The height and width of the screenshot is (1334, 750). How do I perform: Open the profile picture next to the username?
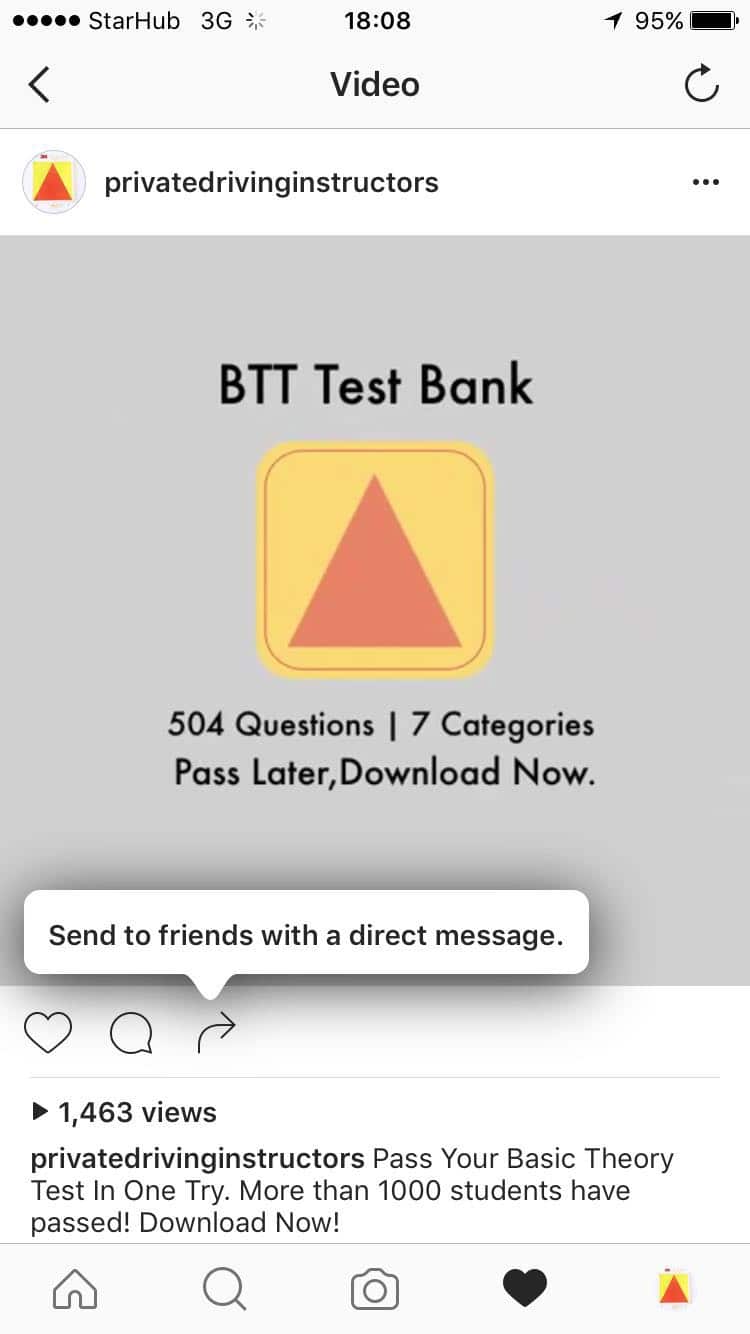point(53,182)
